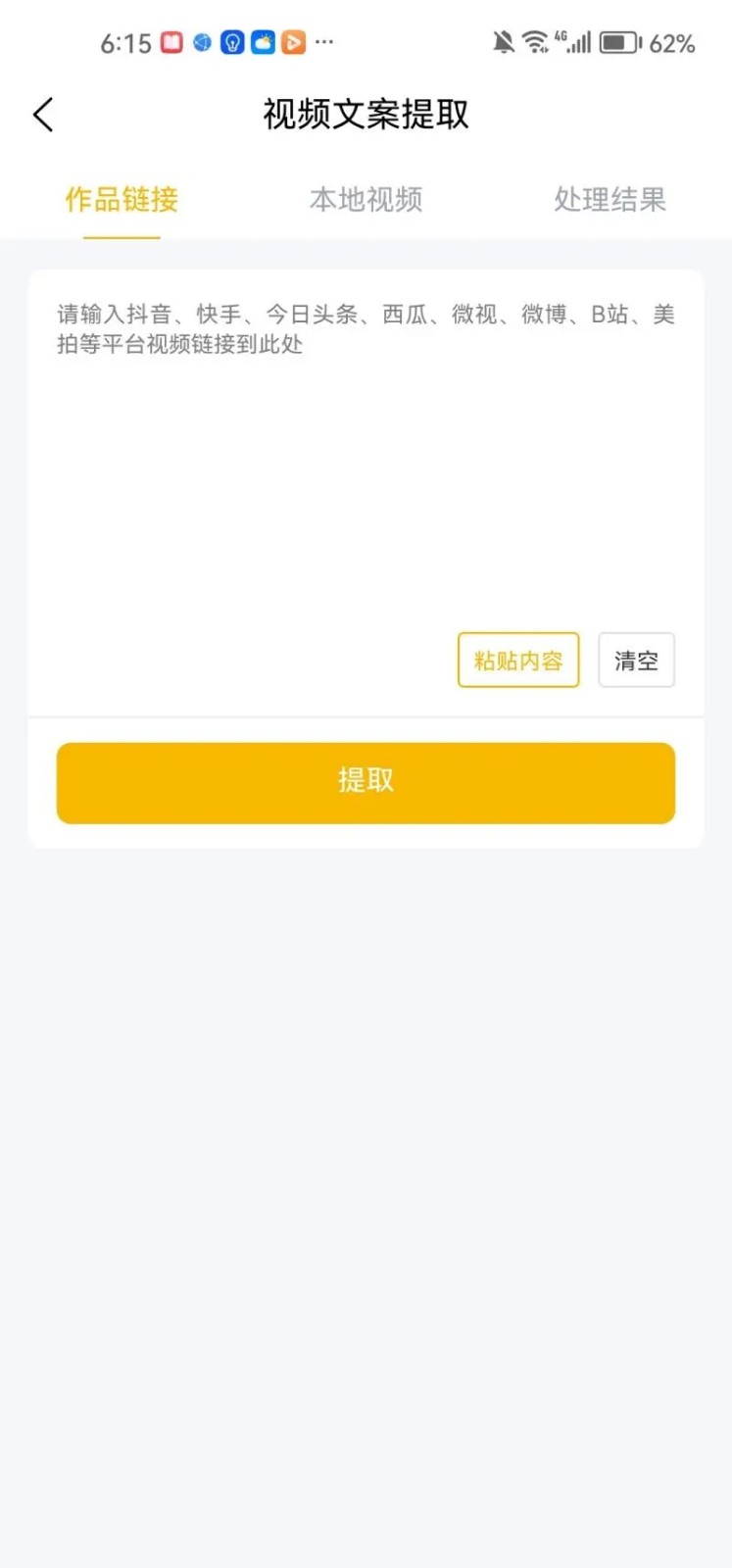Screen dimensions: 732x1568
Task: Open the 处理结果 tab
Action: pos(610,200)
